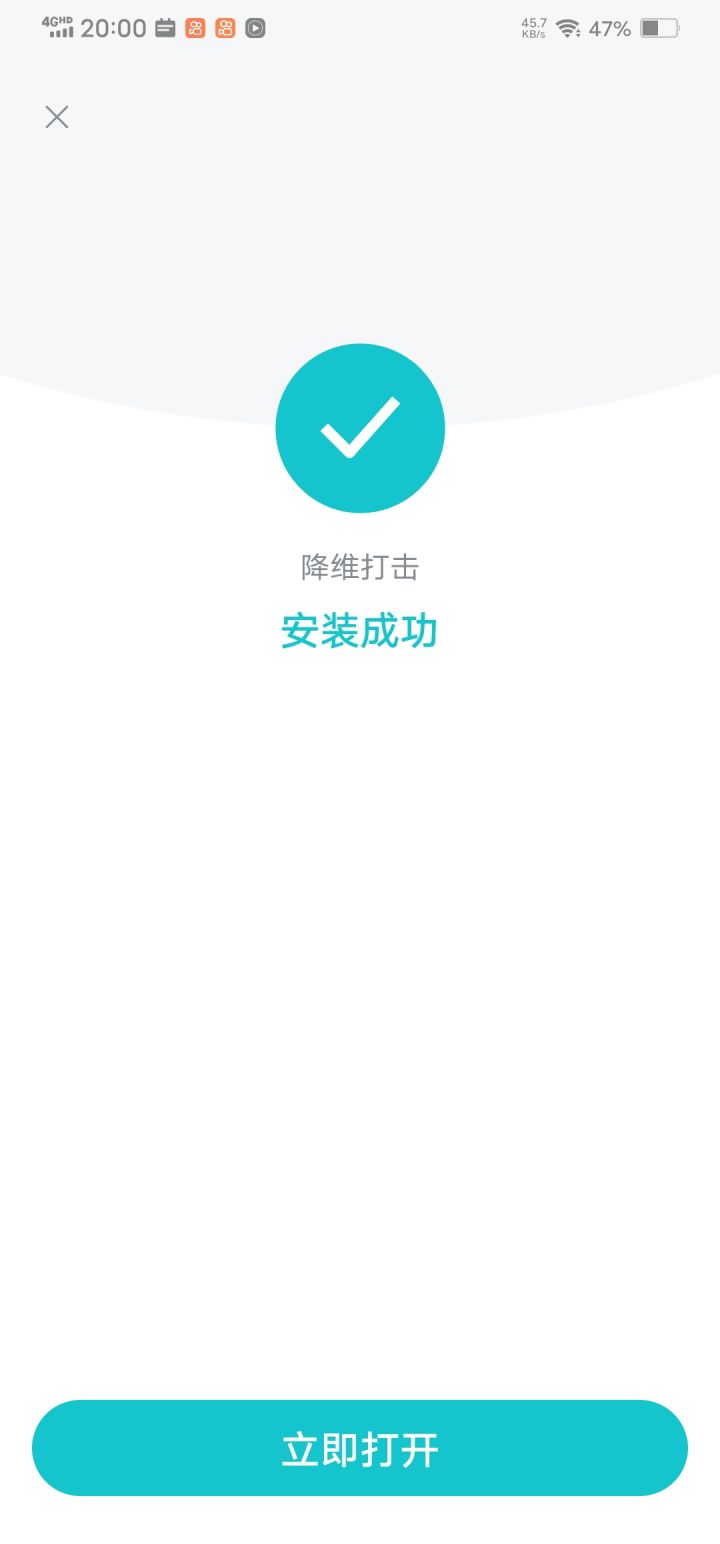Tap the second orange app notification icon
Viewport: 720px width, 1544px height.
coord(225,27)
